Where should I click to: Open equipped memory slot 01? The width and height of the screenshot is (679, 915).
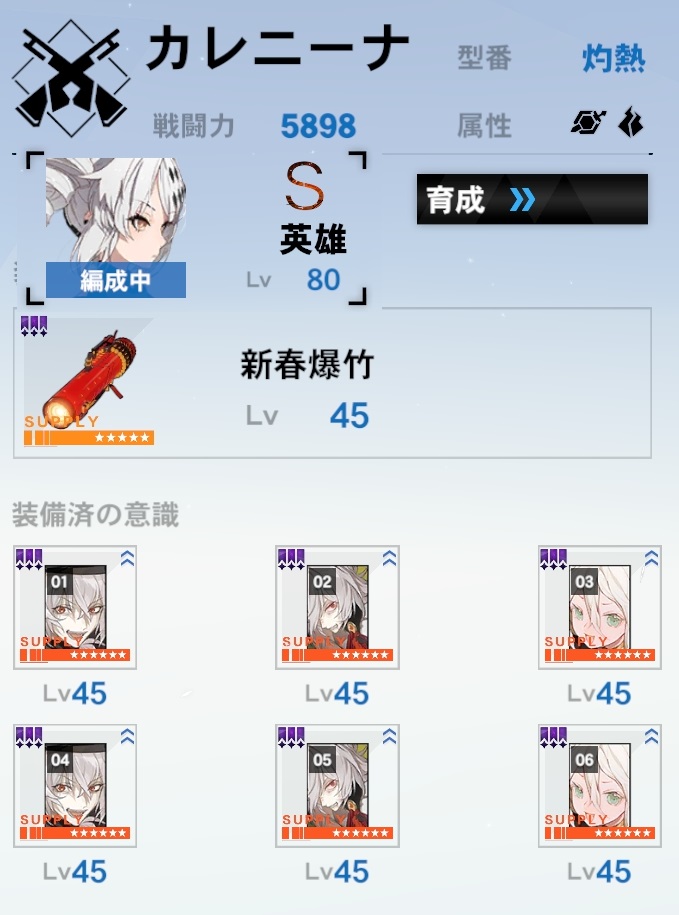pyautogui.click(x=75, y=608)
